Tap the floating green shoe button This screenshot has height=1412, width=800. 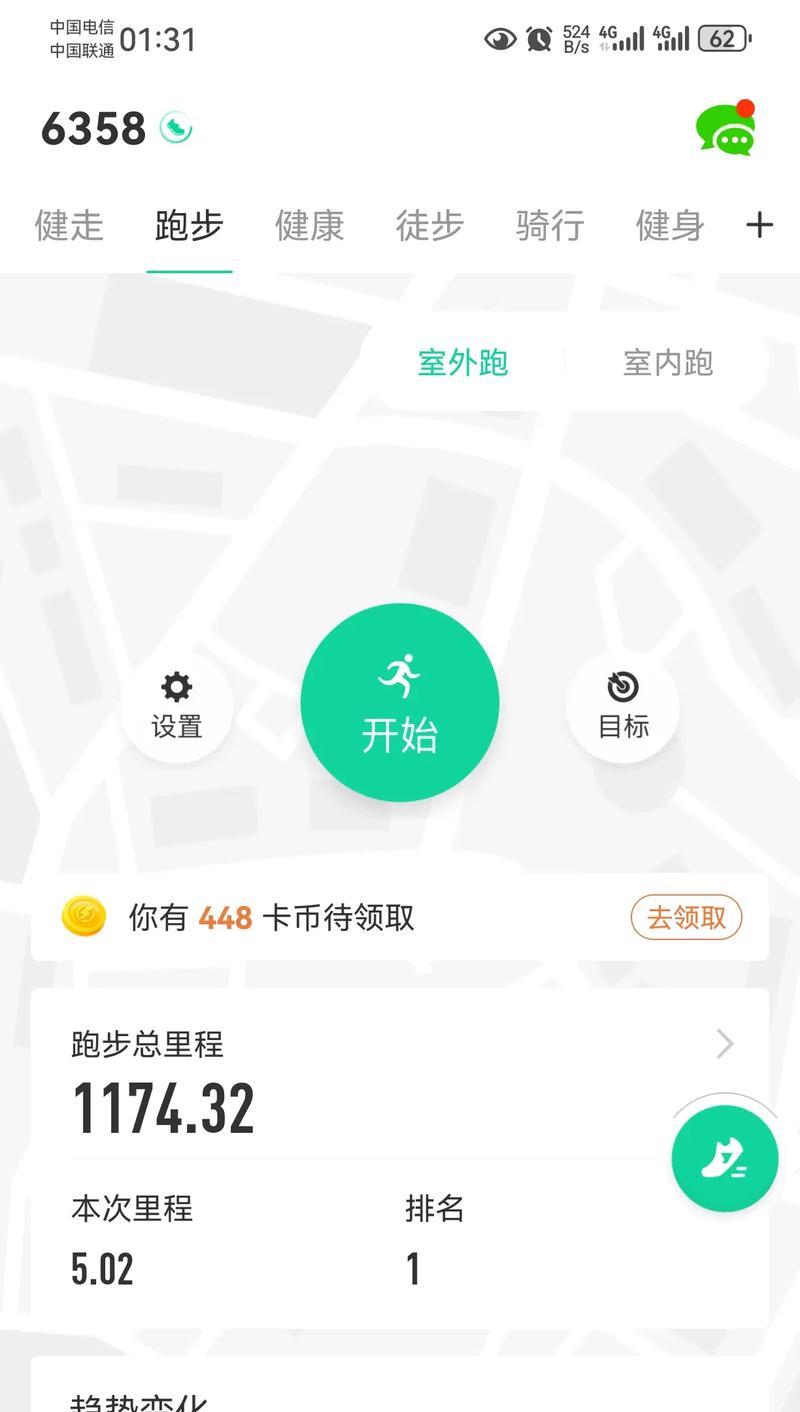[725, 1159]
